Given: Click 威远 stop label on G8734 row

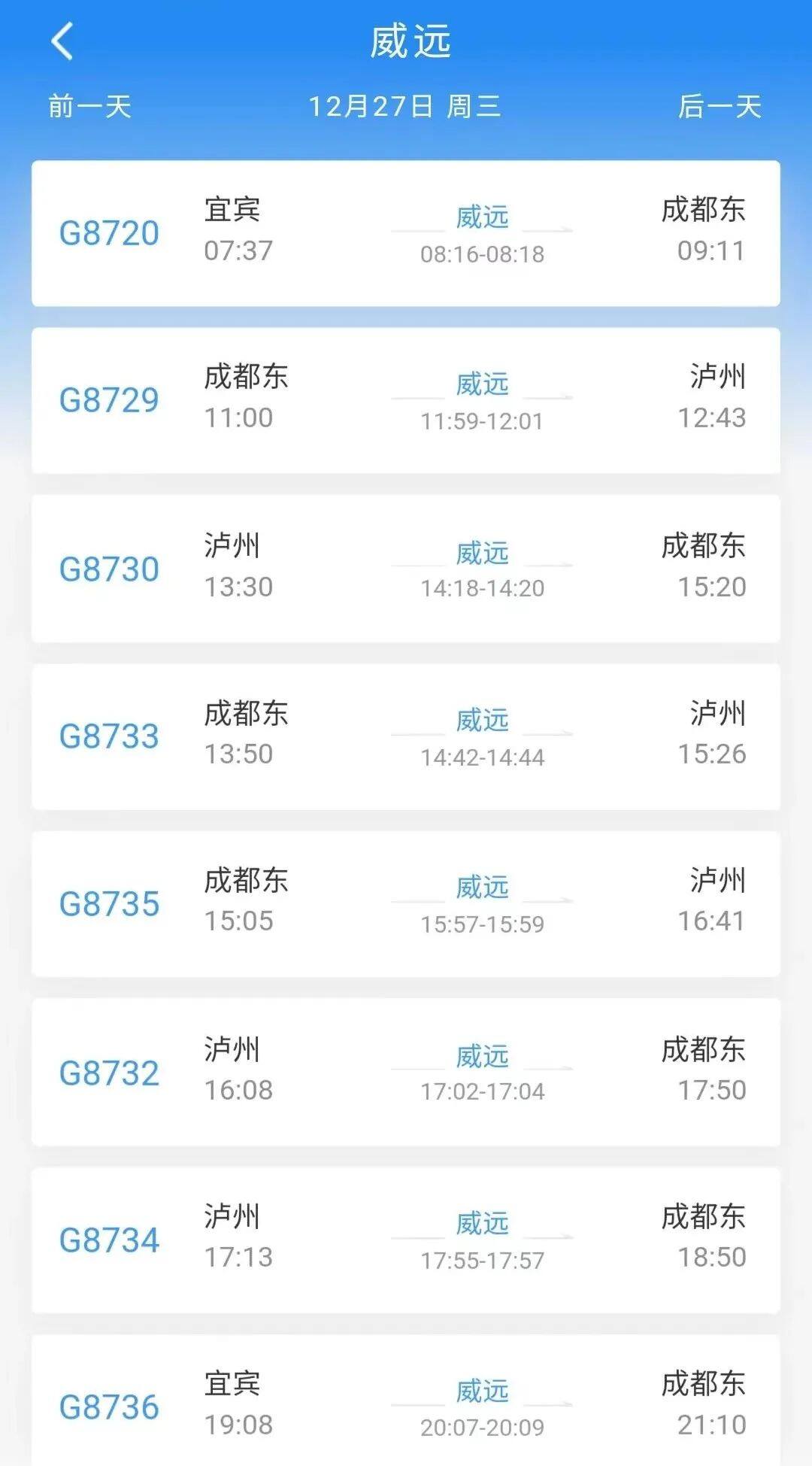Looking at the screenshot, I should tap(482, 1224).
